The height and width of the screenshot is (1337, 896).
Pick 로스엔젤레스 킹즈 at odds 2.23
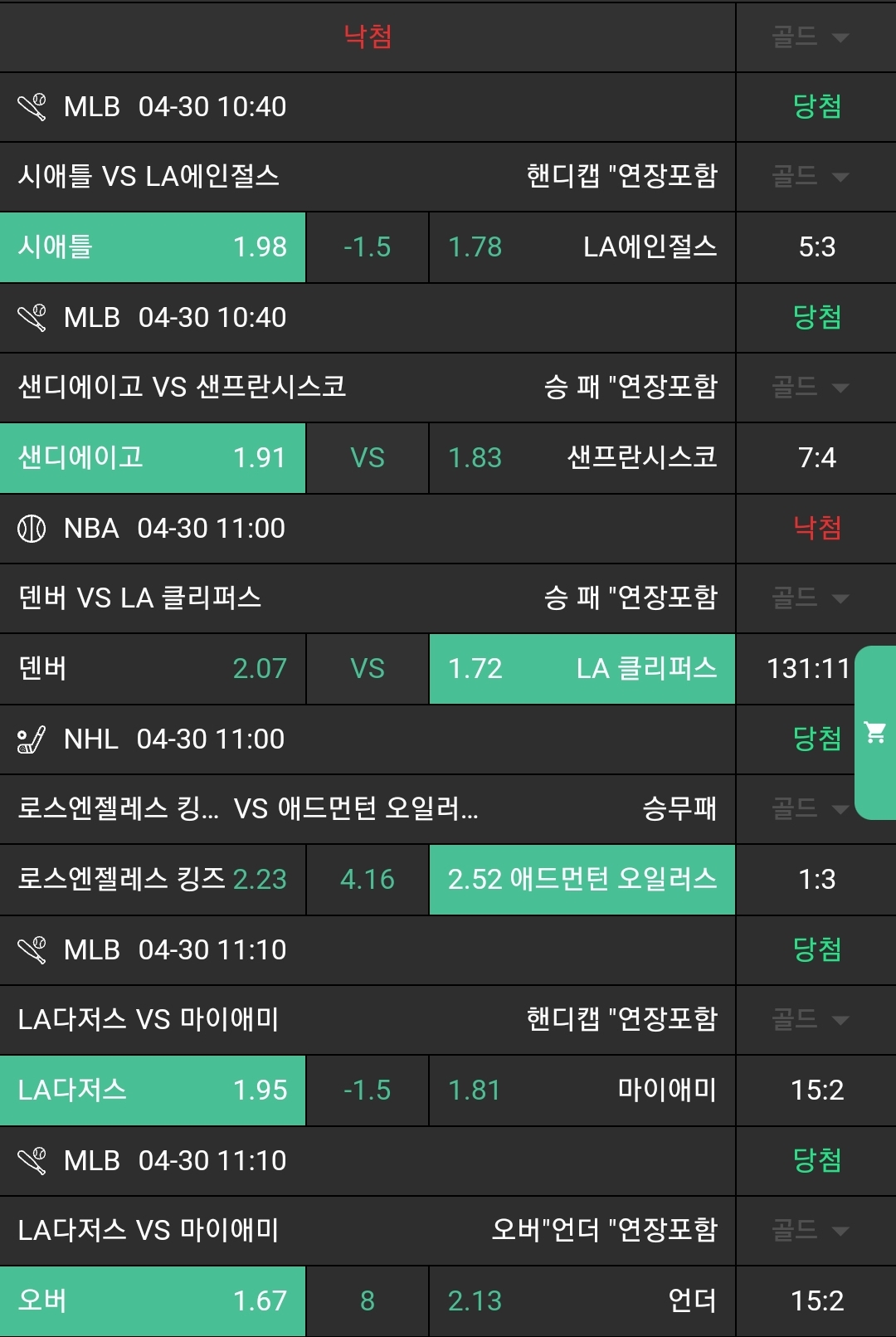coord(153,880)
